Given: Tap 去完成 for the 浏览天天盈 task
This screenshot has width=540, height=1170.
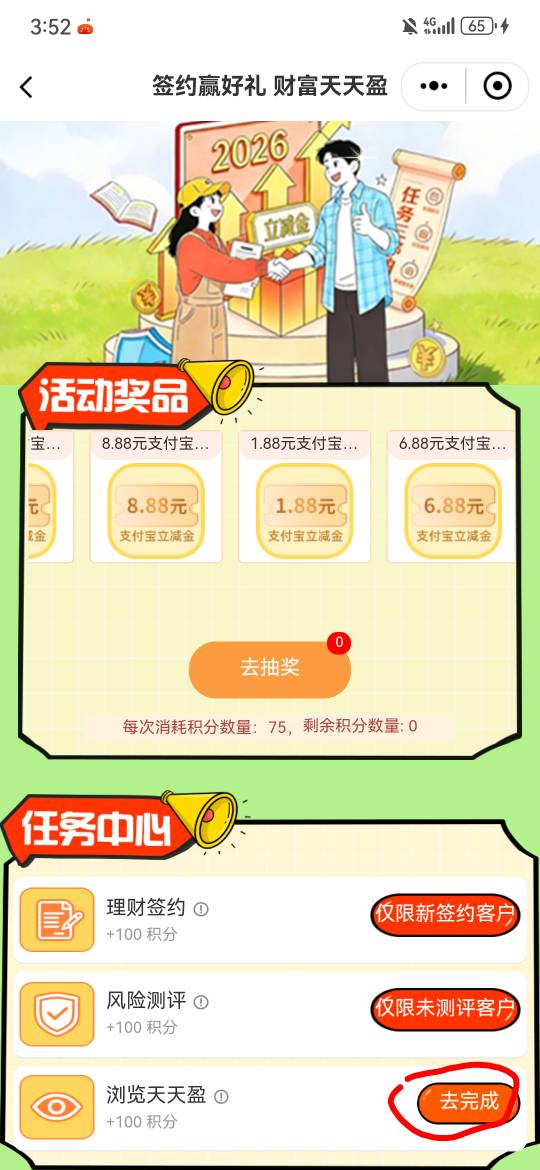Looking at the screenshot, I should coord(468,1102).
